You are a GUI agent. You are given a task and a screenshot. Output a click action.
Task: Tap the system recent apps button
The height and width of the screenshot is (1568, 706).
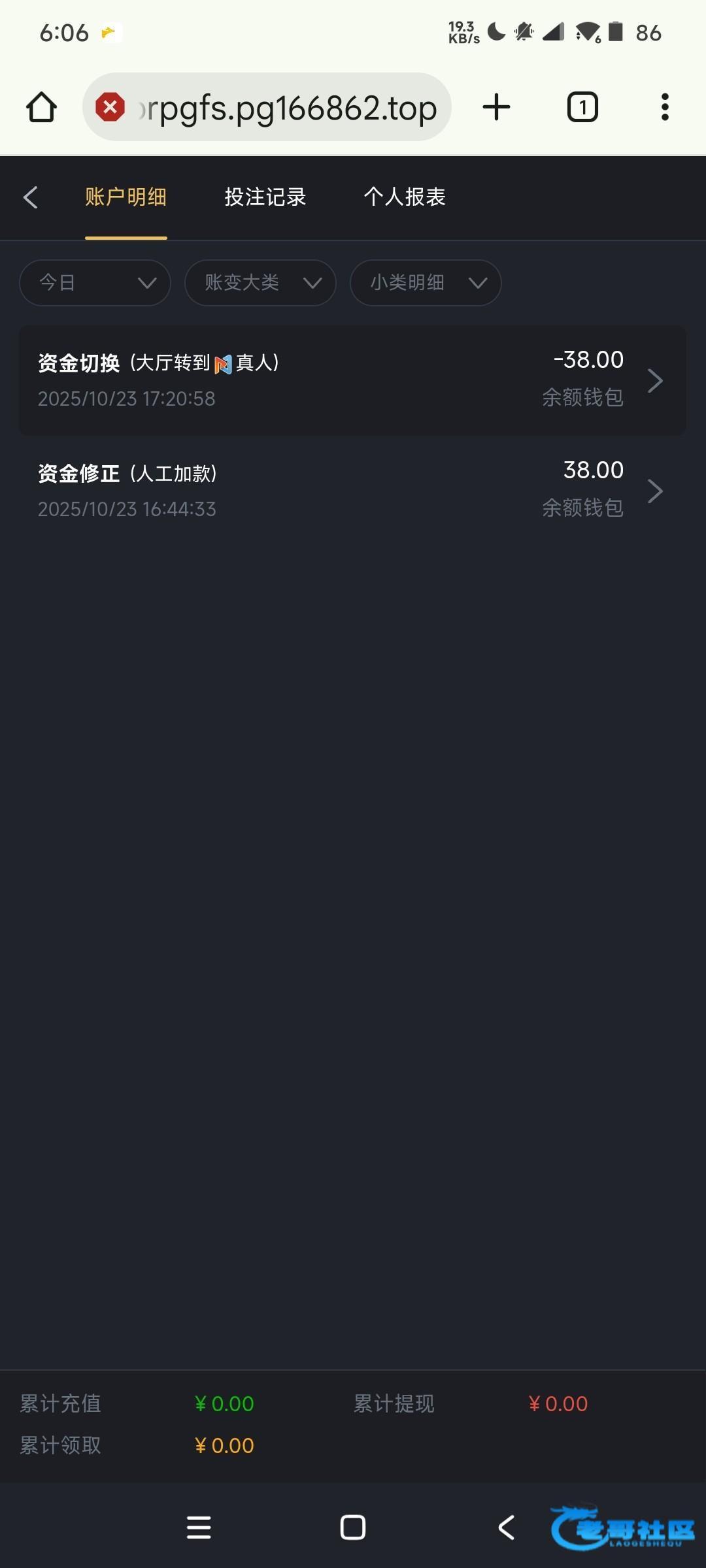199,1527
